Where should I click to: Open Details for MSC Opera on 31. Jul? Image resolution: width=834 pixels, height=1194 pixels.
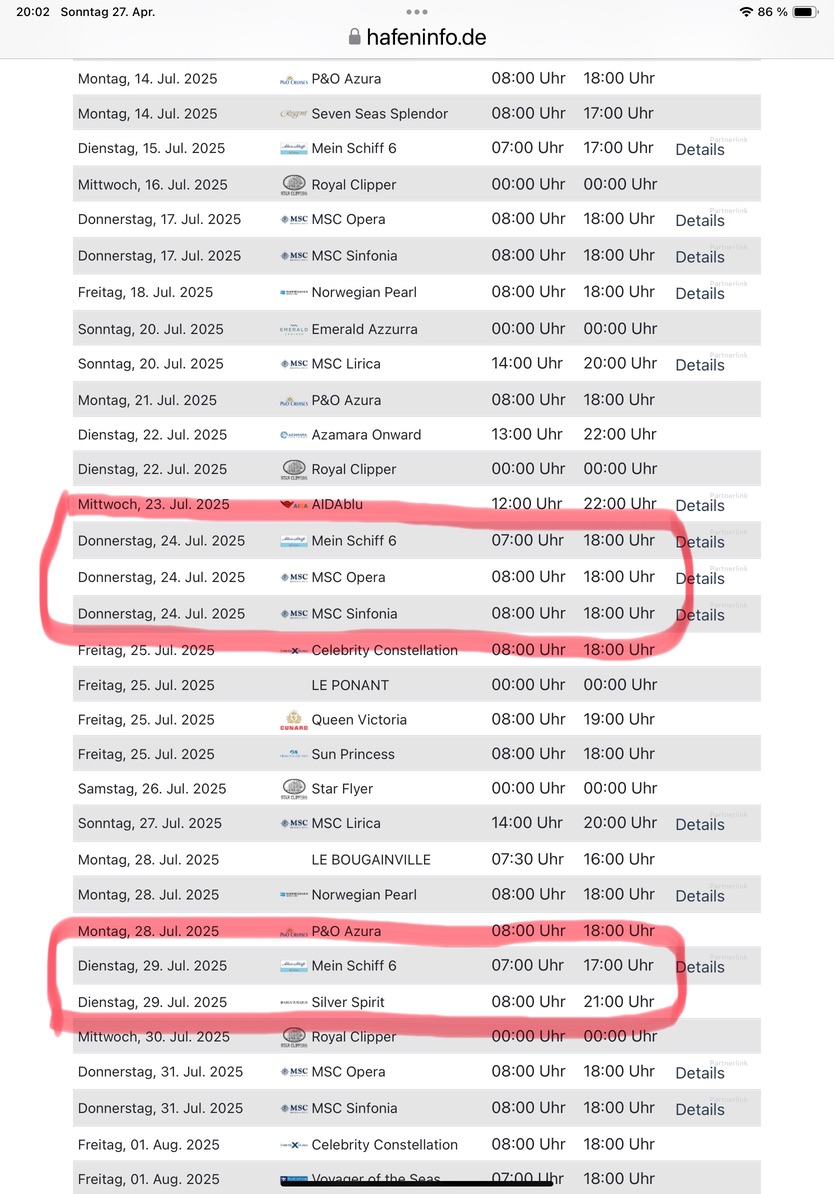pos(700,1073)
